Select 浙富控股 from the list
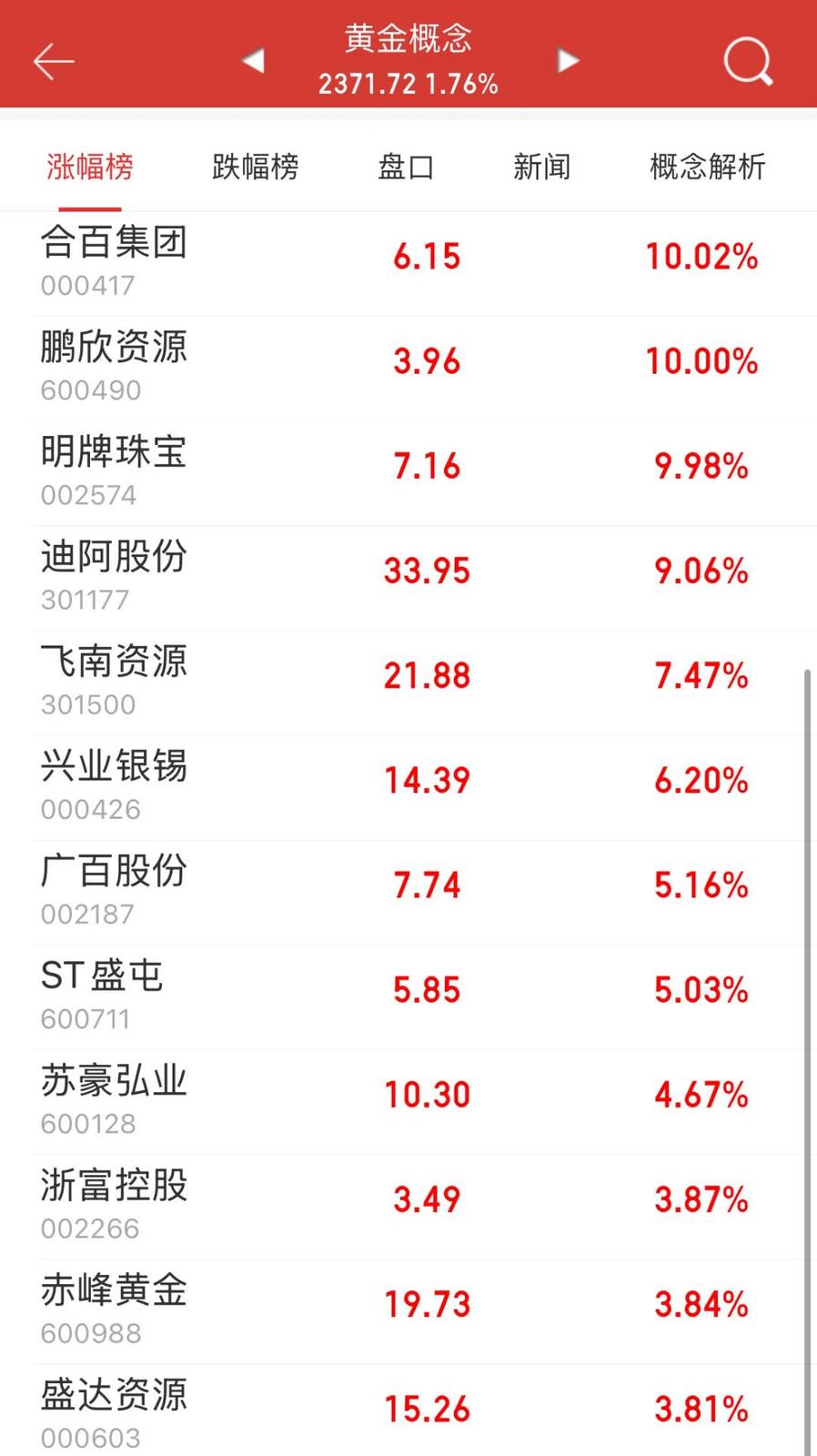This screenshot has width=817, height=1456. point(408,1207)
